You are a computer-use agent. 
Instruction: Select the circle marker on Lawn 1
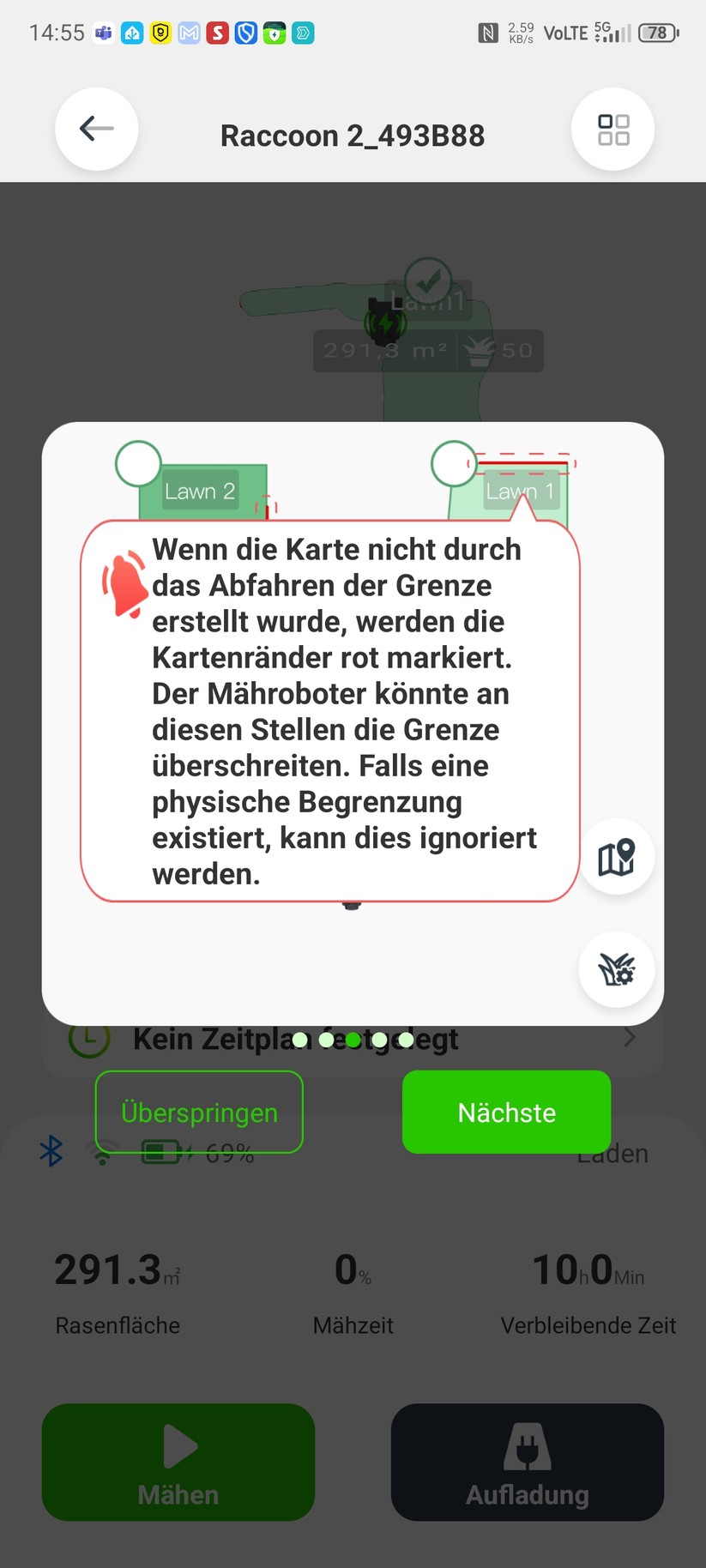(x=455, y=463)
